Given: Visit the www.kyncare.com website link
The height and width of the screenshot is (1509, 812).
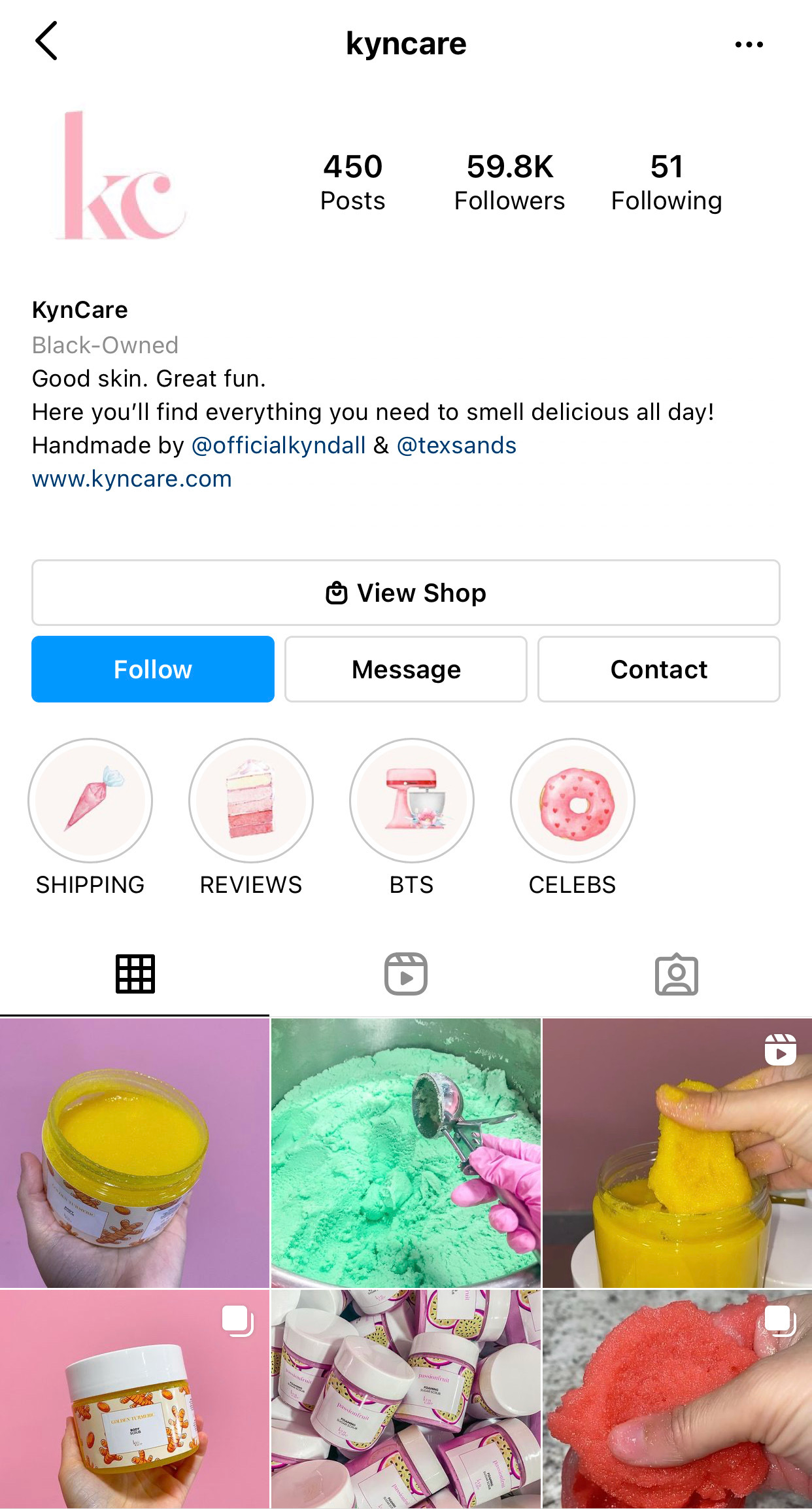Looking at the screenshot, I should click(x=132, y=479).
